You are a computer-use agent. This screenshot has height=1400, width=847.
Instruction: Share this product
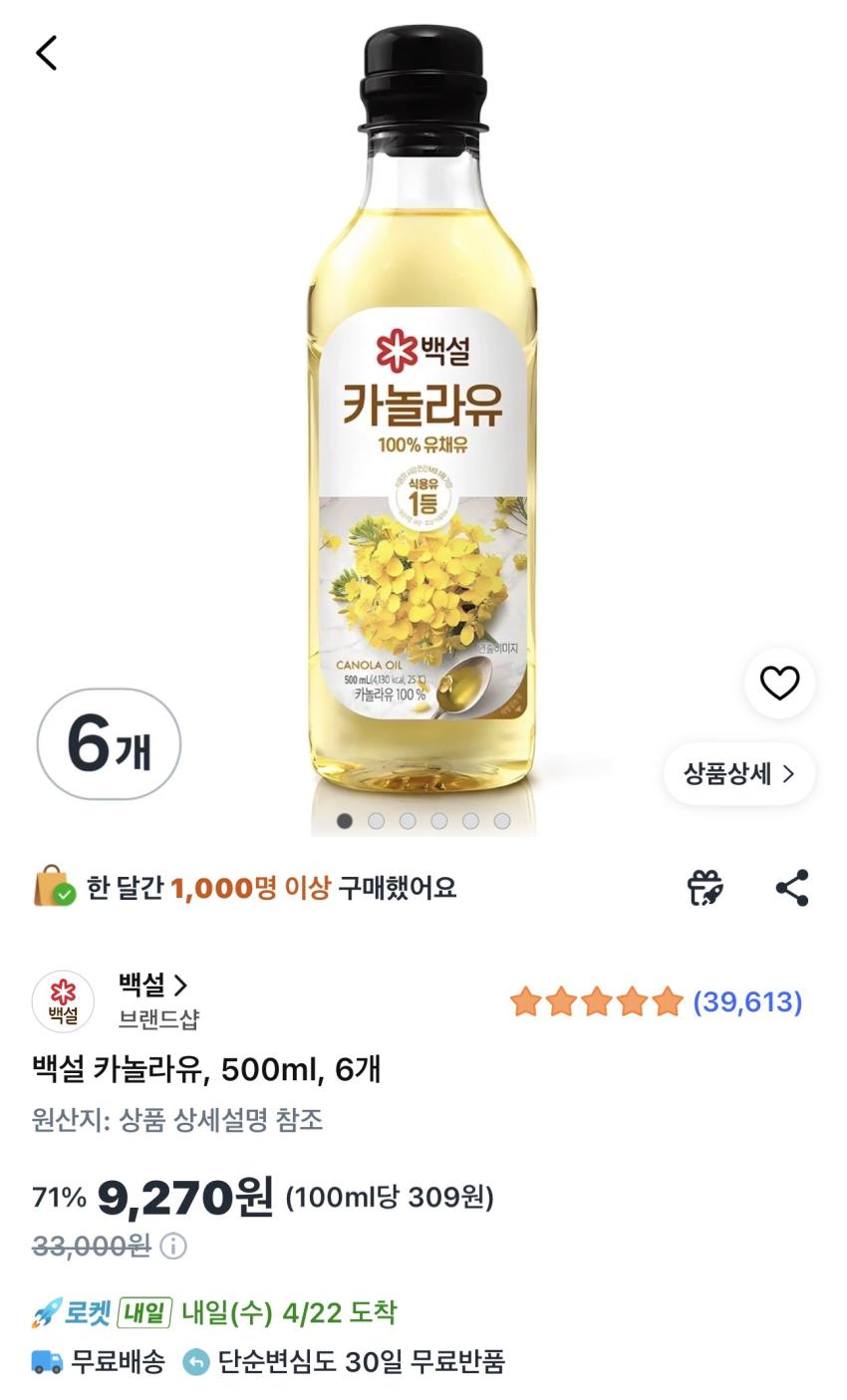coord(792,888)
